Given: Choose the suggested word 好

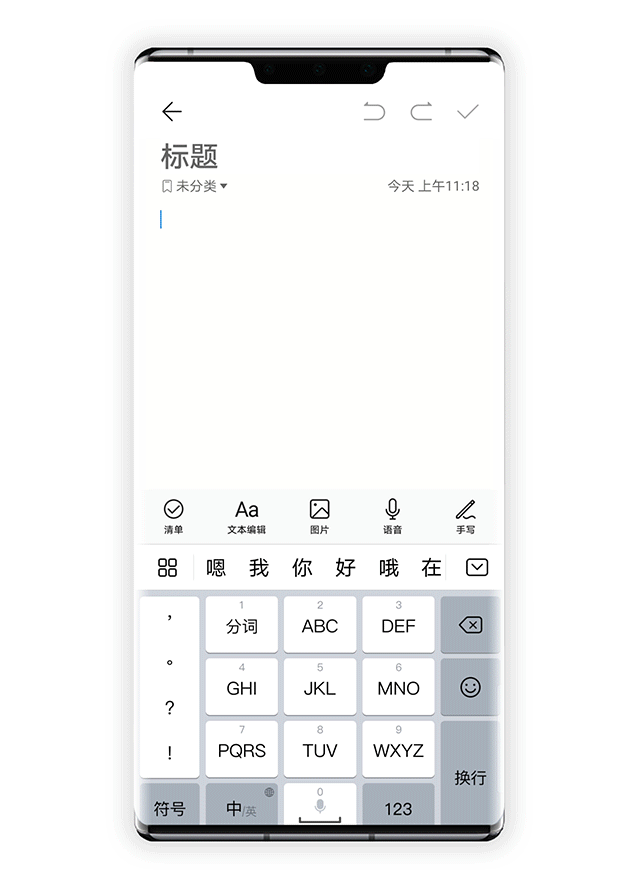Looking at the screenshot, I should [345, 568].
